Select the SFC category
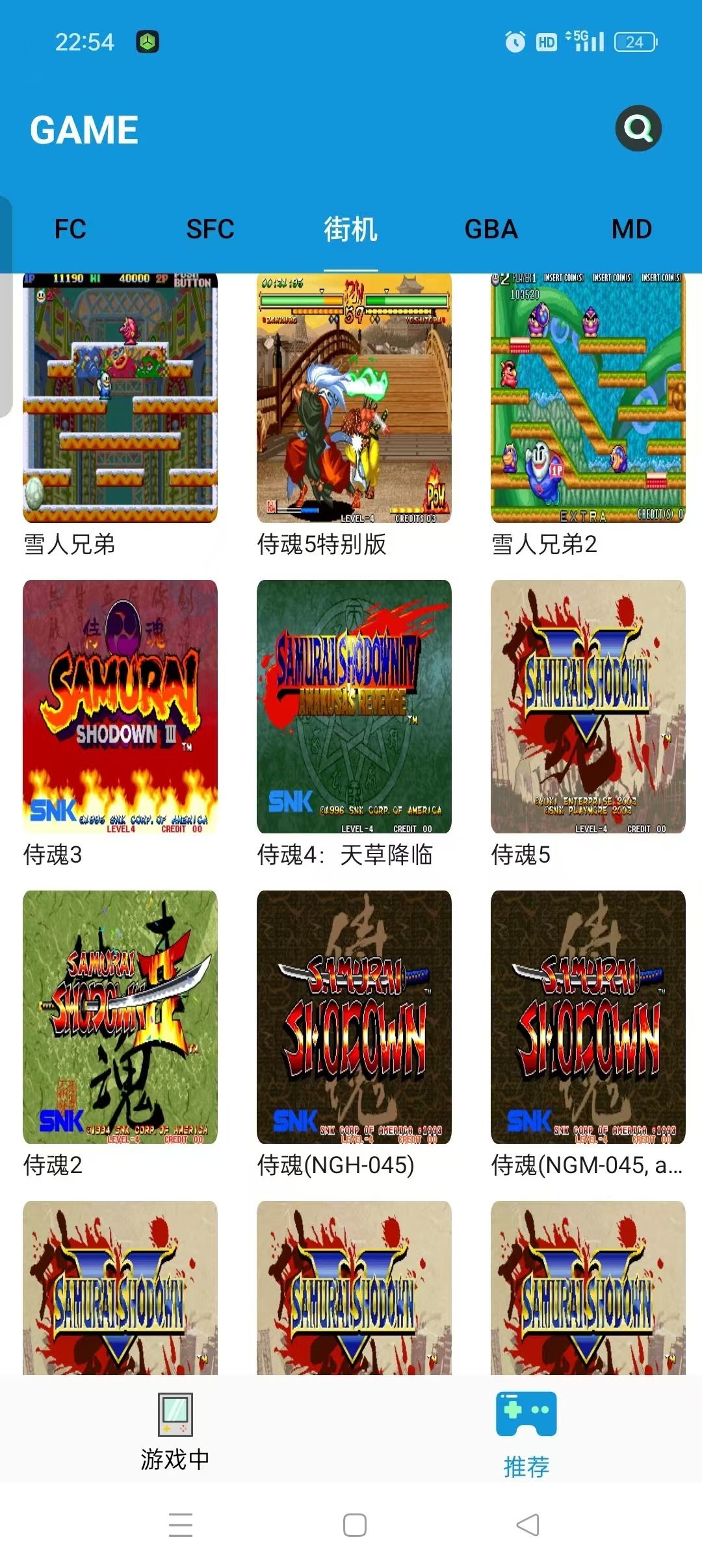 (x=210, y=229)
